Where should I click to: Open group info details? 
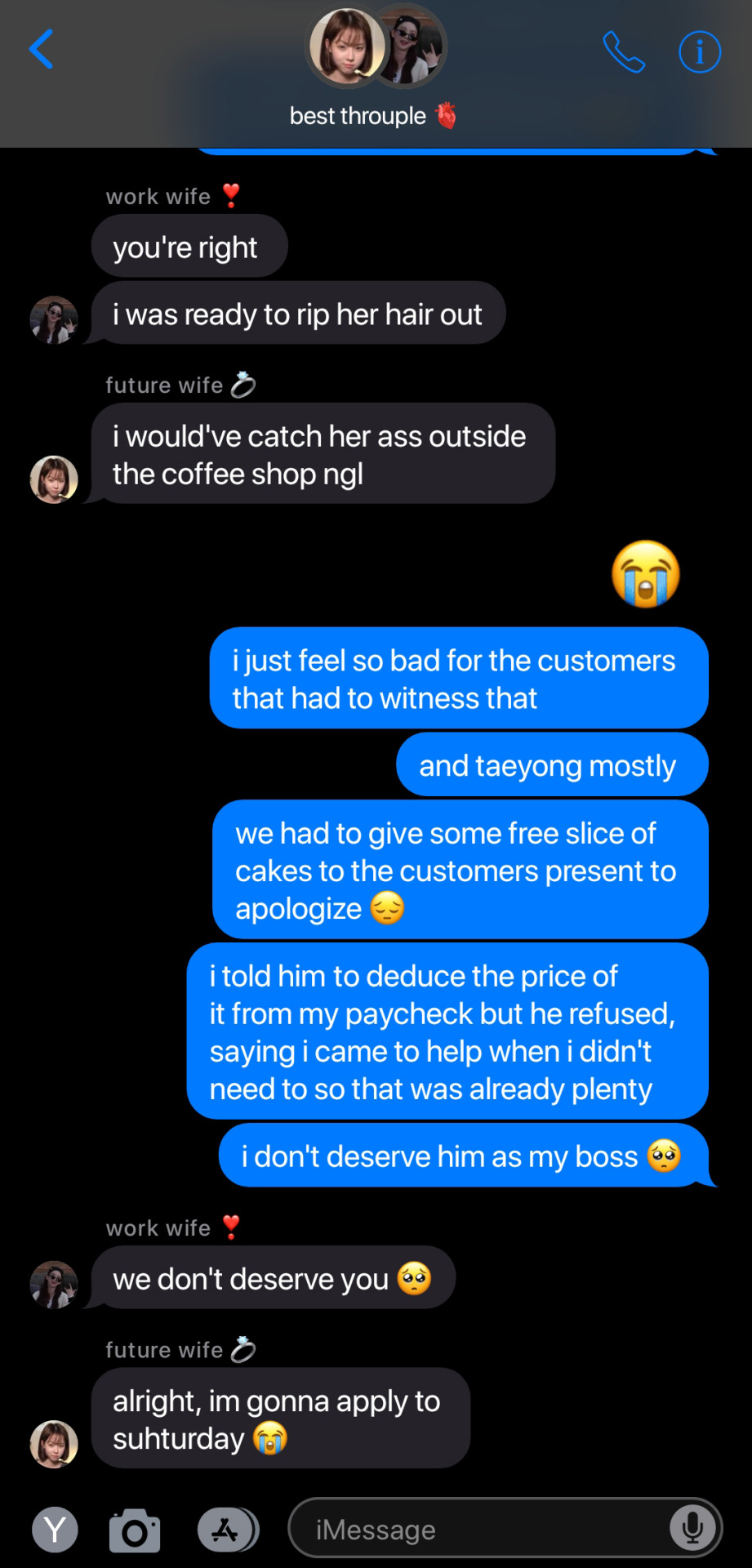[x=700, y=52]
